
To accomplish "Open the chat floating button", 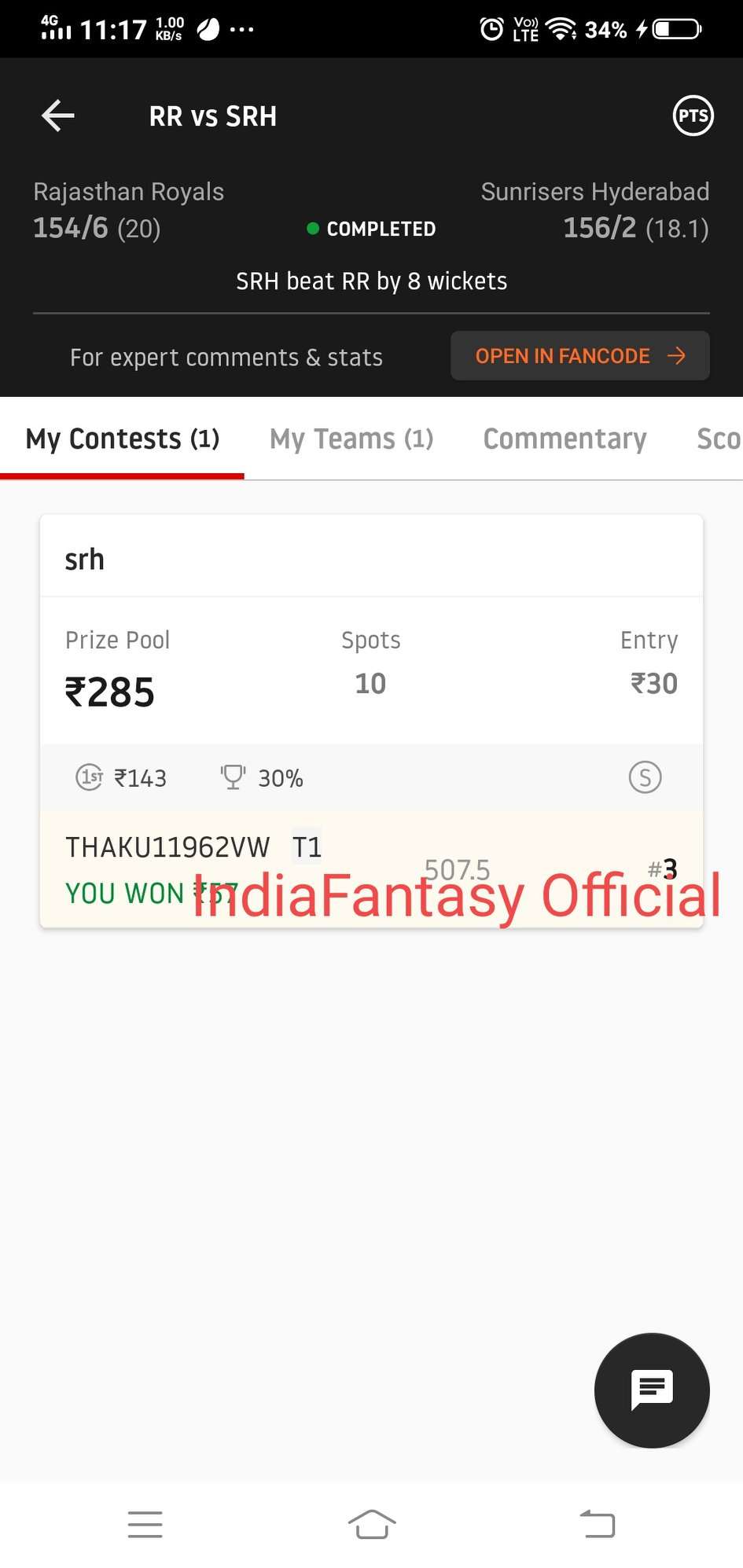I will (651, 1390).
